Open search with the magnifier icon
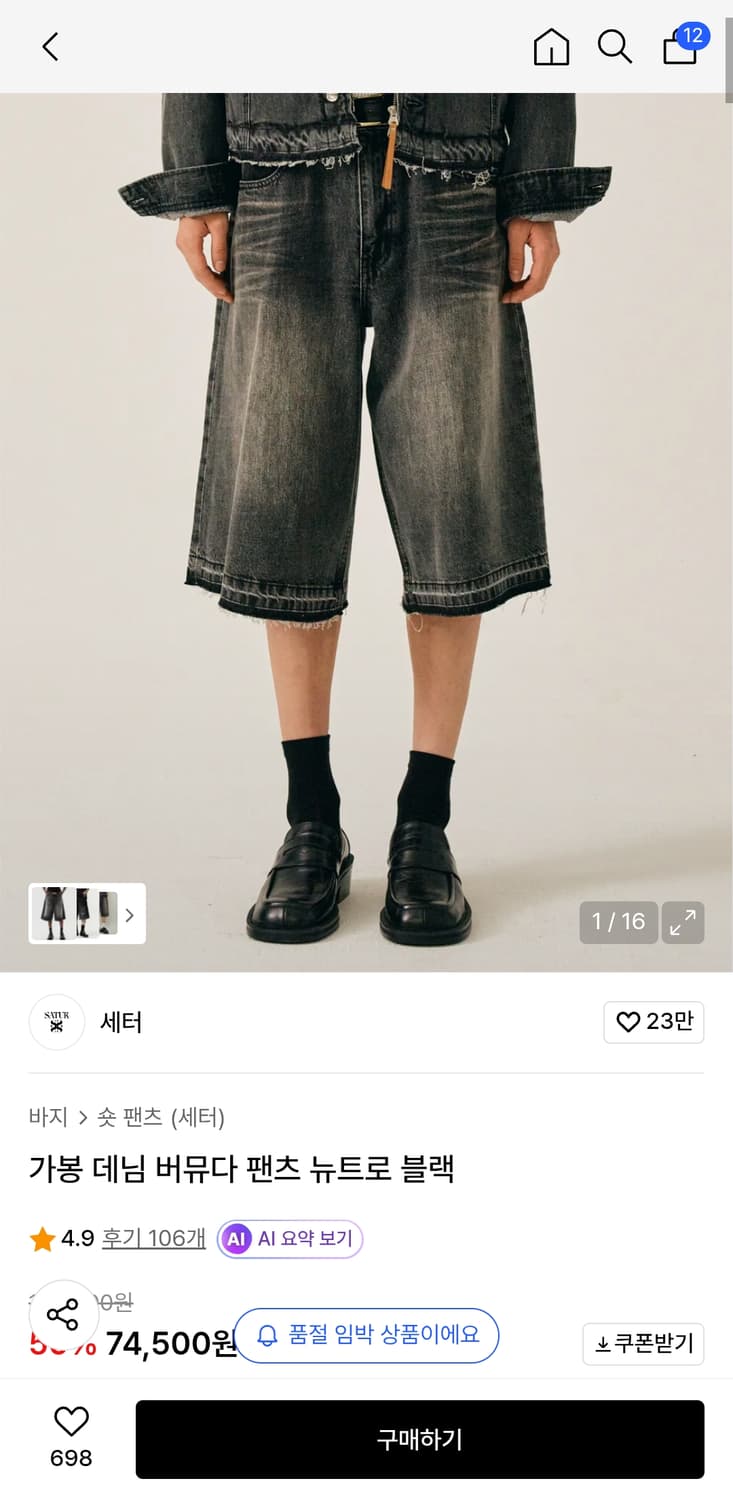733x1500 pixels. [x=614, y=46]
